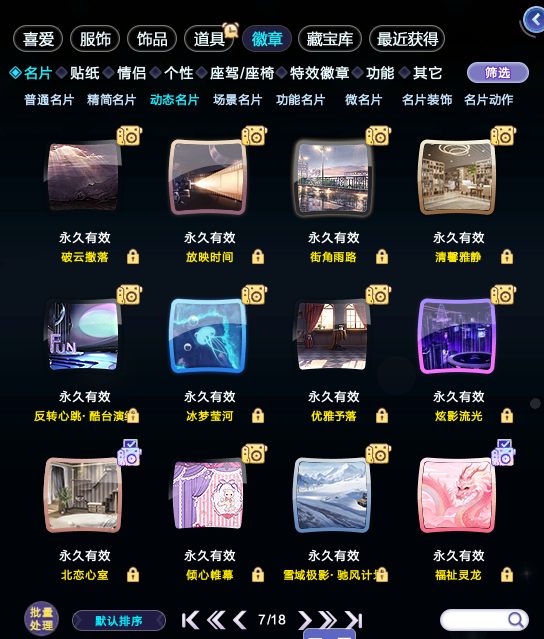Select the 最近获得 tab
Screen dimensions: 544x639
pos(407,39)
